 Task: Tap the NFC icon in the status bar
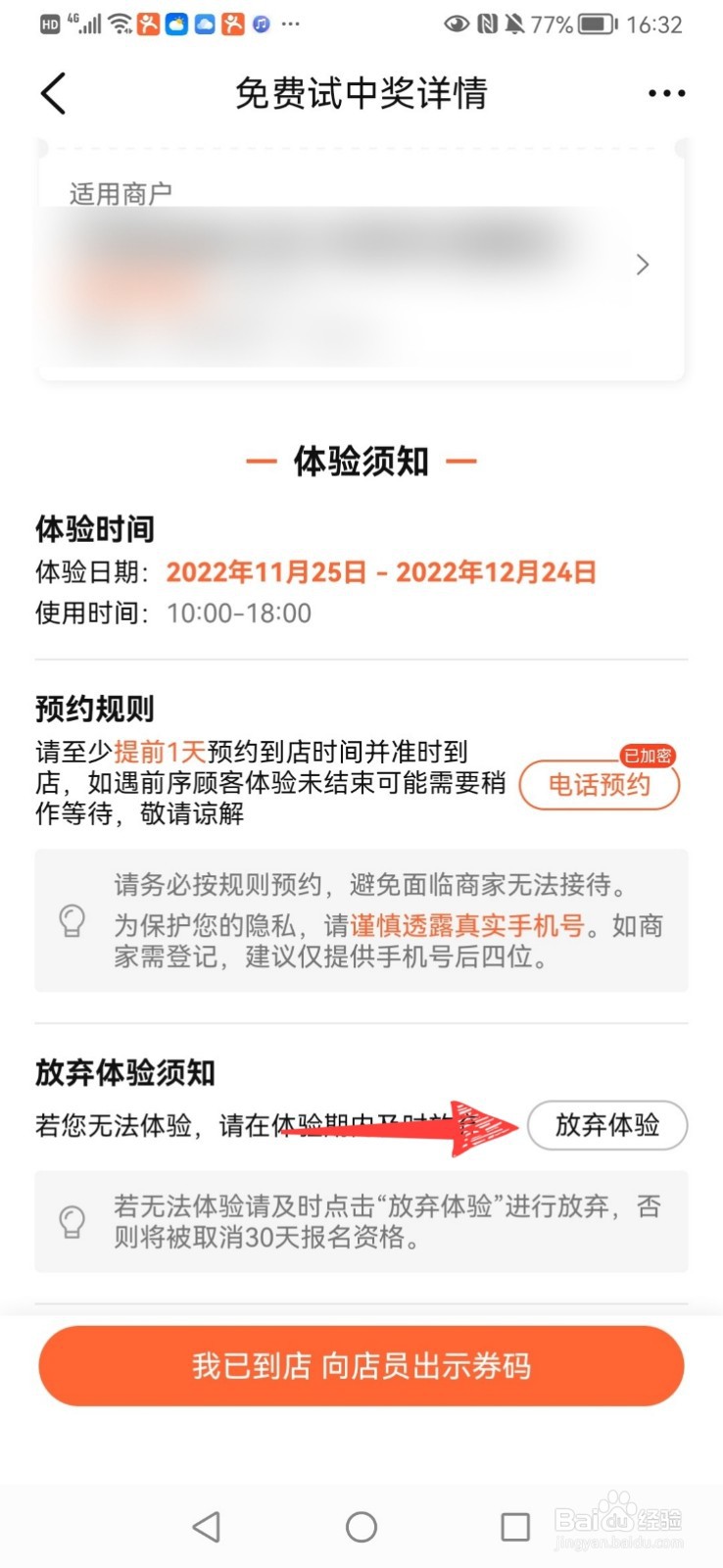pyautogui.click(x=486, y=24)
